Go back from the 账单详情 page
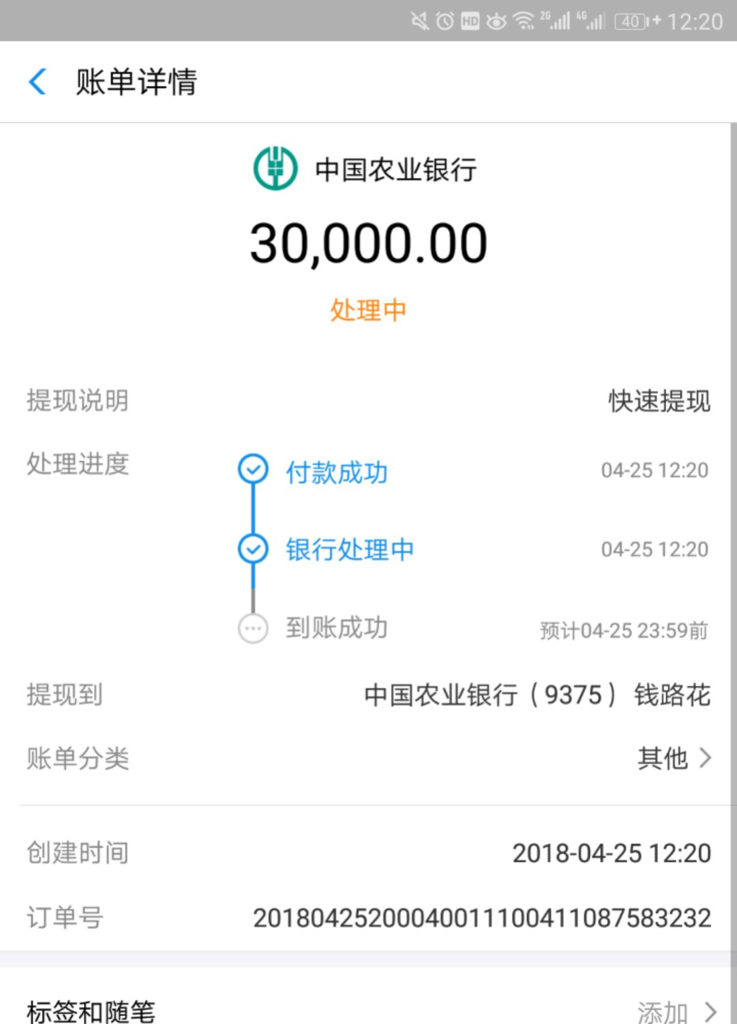Image resolution: width=737 pixels, height=1024 pixels. (38, 82)
